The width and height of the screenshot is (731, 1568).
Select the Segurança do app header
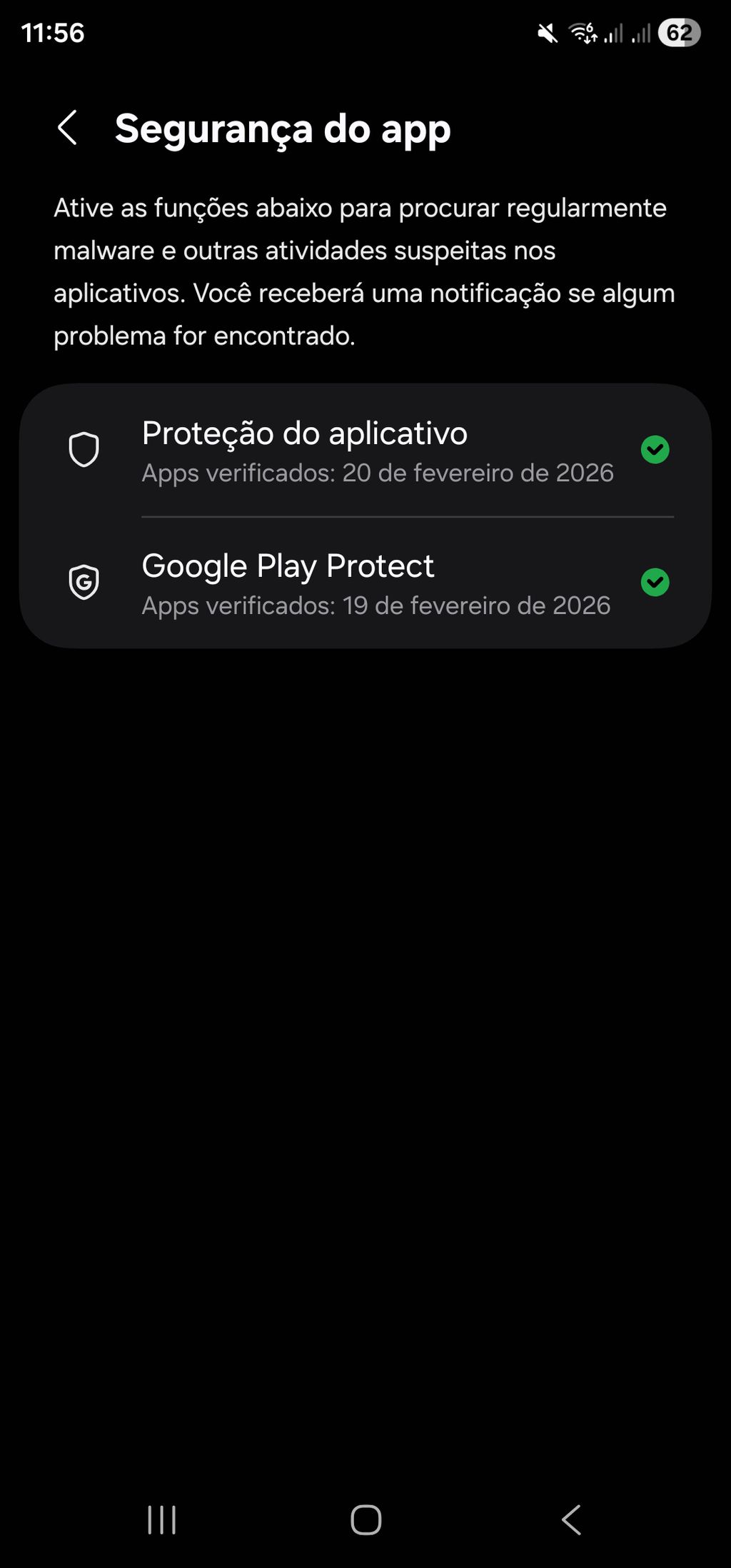tap(283, 129)
